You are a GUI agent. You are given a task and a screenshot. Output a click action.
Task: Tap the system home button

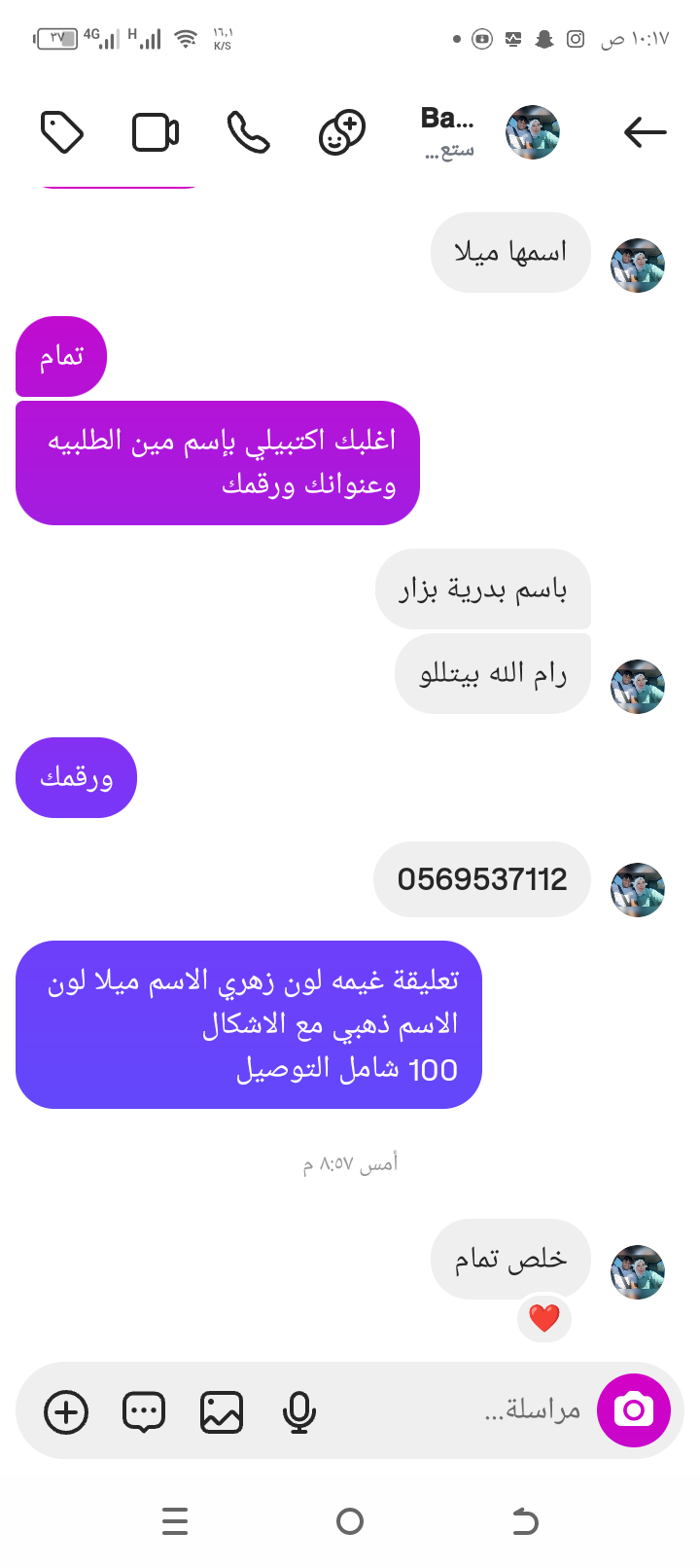click(350, 1521)
